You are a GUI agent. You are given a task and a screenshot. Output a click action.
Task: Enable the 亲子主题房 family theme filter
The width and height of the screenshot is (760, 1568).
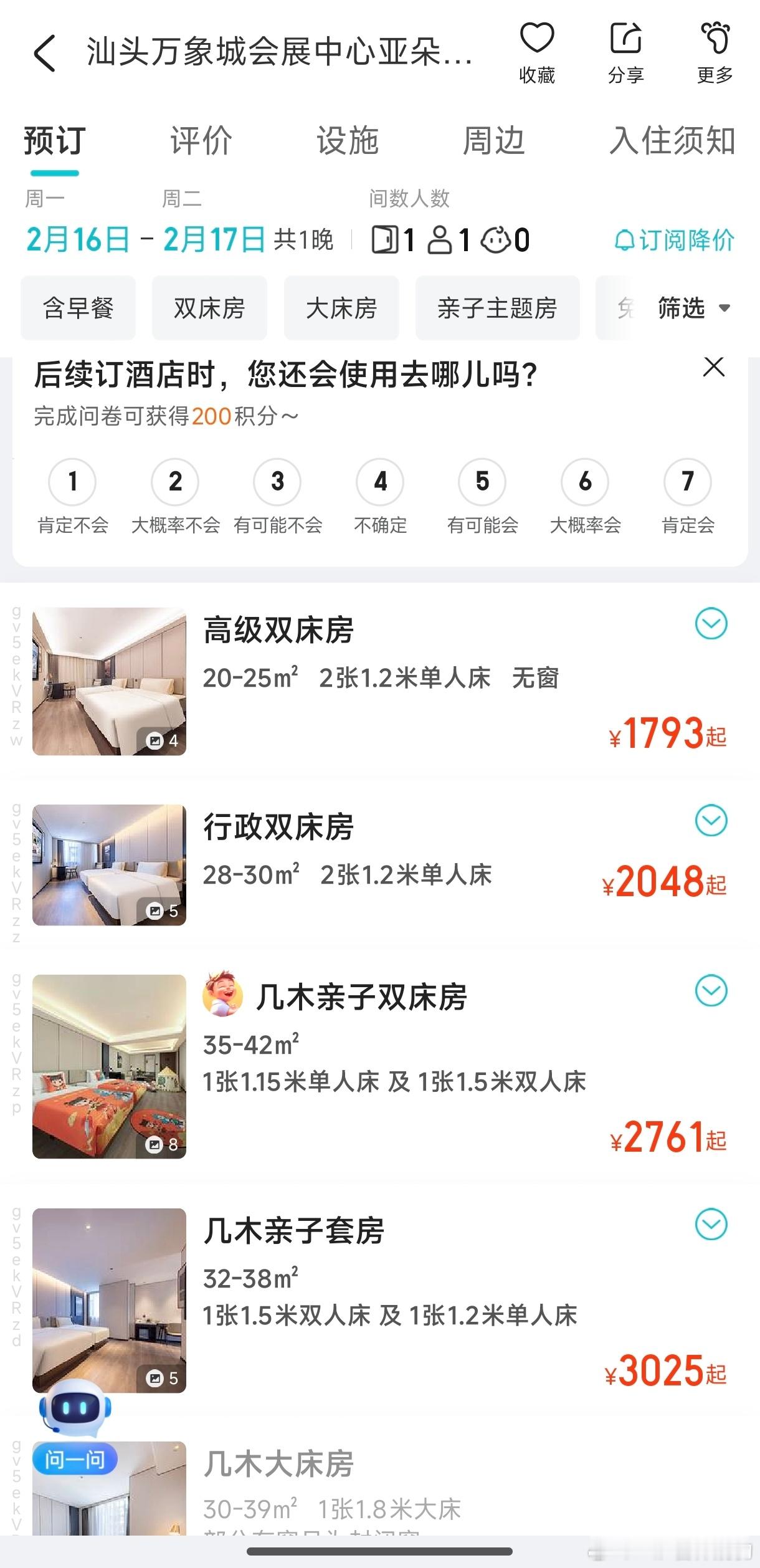(x=498, y=309)
